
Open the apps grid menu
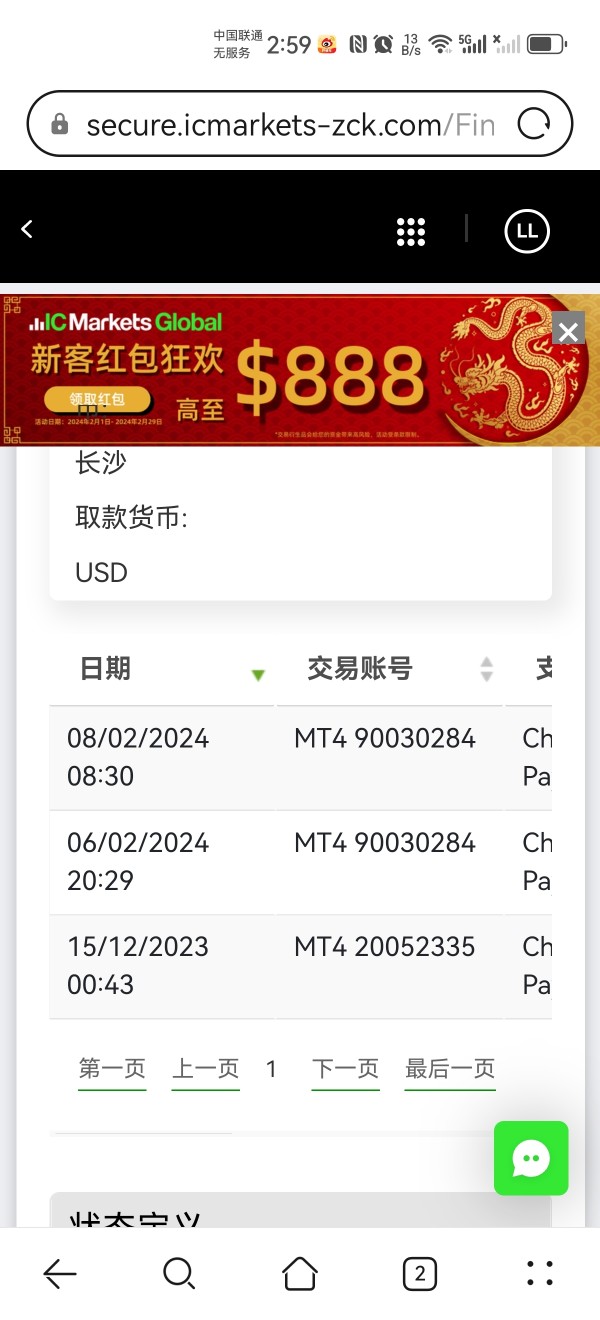click(x=411, y=231)
